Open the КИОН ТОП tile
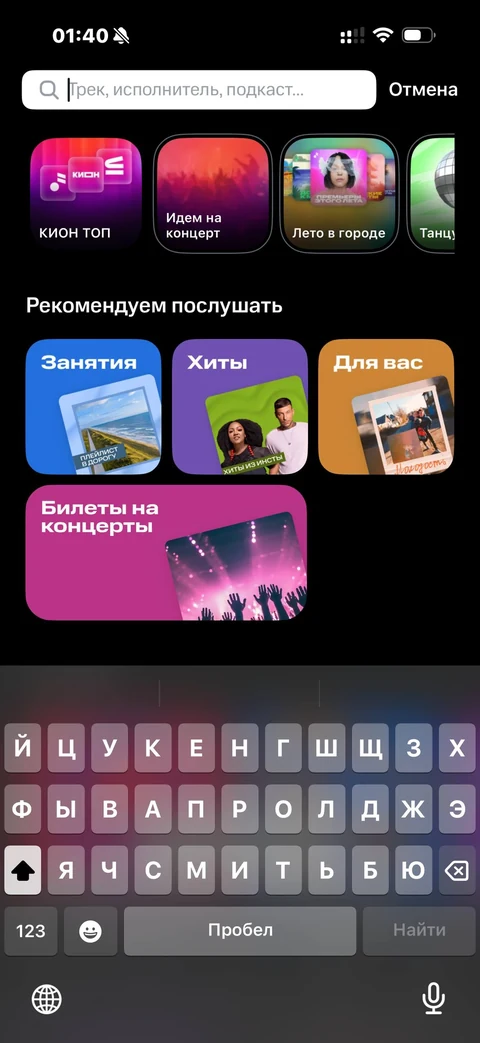The width and height of the screenshot is (480, 1043). pos(86,195)
